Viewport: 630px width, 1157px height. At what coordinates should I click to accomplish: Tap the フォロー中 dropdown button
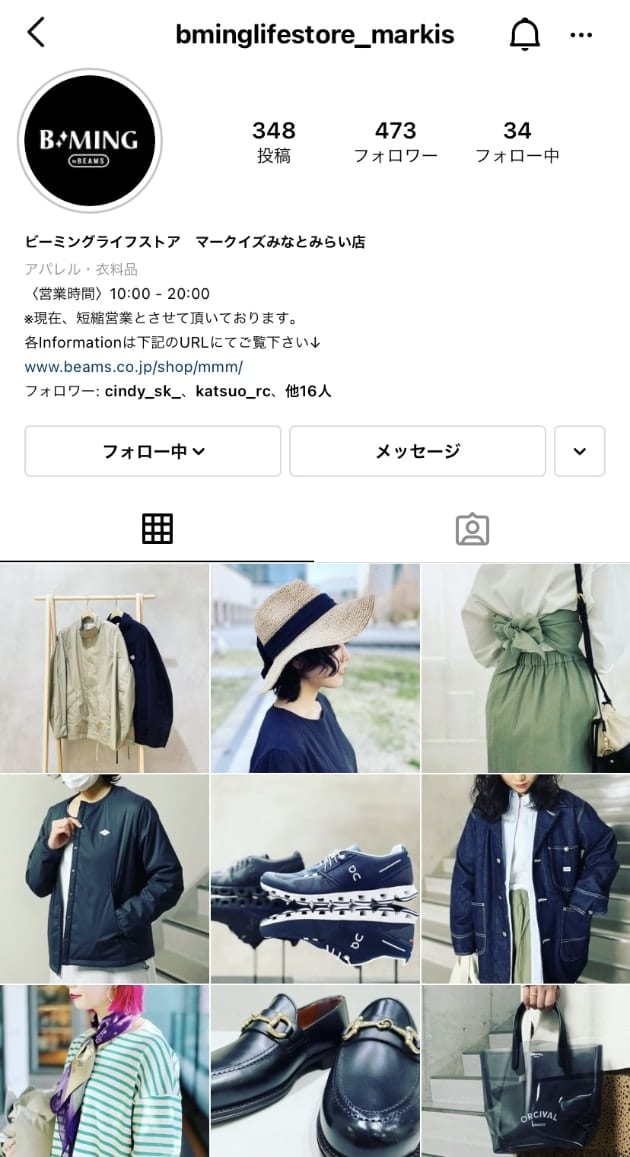click(153, 451)
